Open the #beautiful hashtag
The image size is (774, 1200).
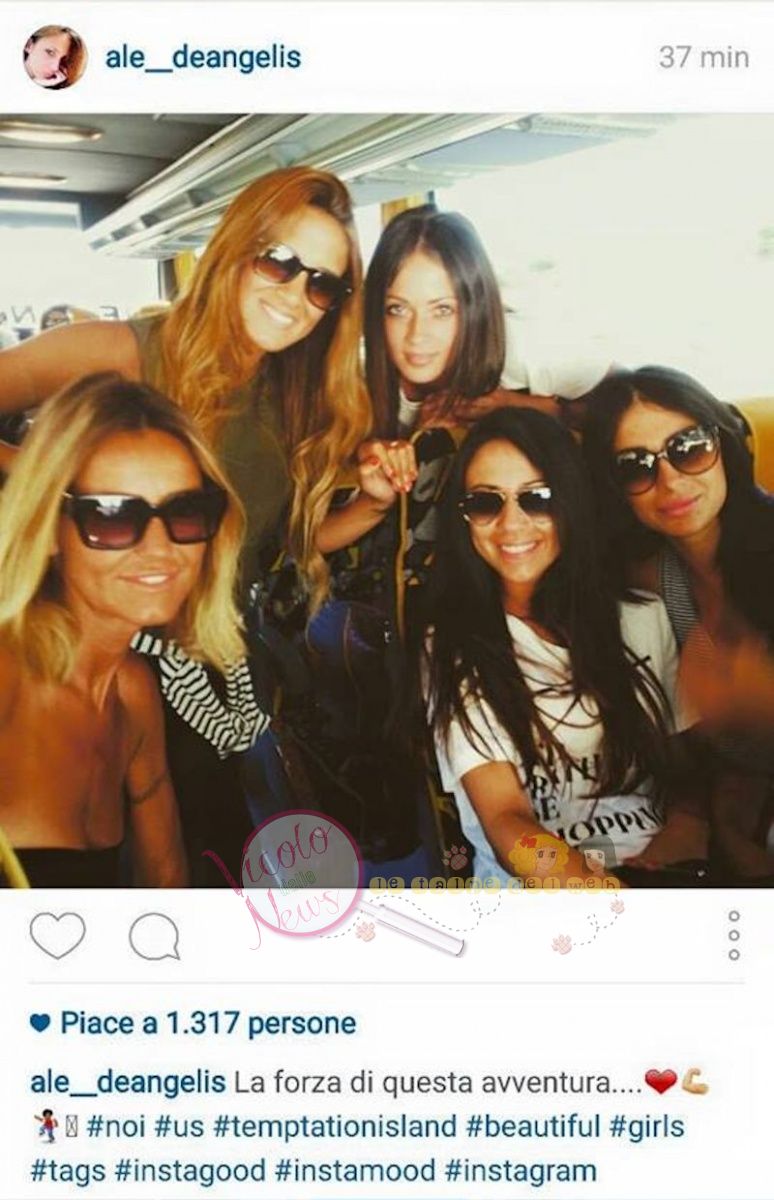[x=533, y=1127]
